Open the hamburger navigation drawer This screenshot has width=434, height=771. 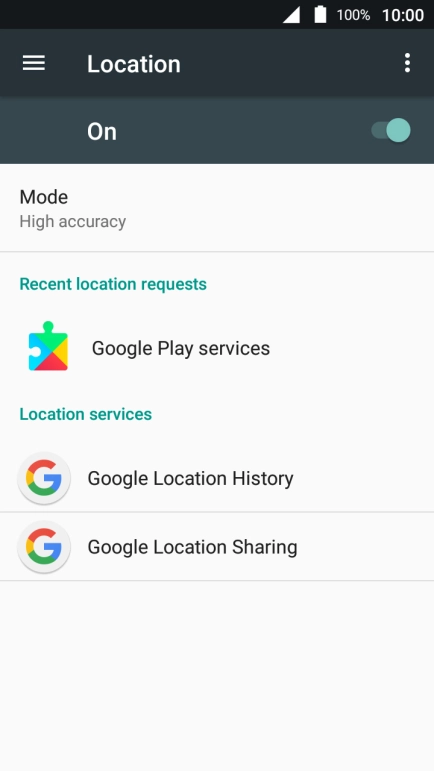click(34, 63)
